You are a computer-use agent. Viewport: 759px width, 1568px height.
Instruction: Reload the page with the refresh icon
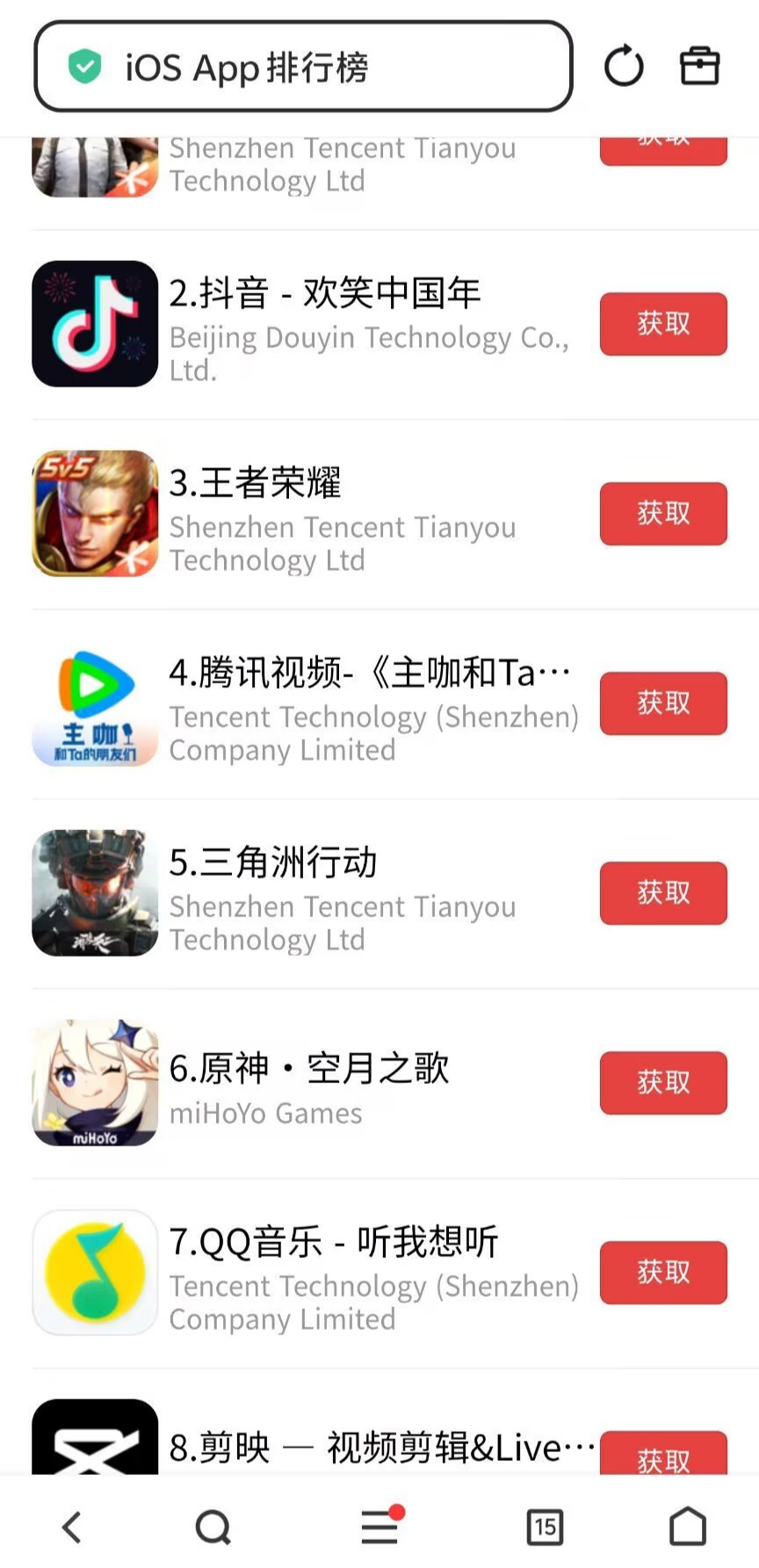(624, 67)
